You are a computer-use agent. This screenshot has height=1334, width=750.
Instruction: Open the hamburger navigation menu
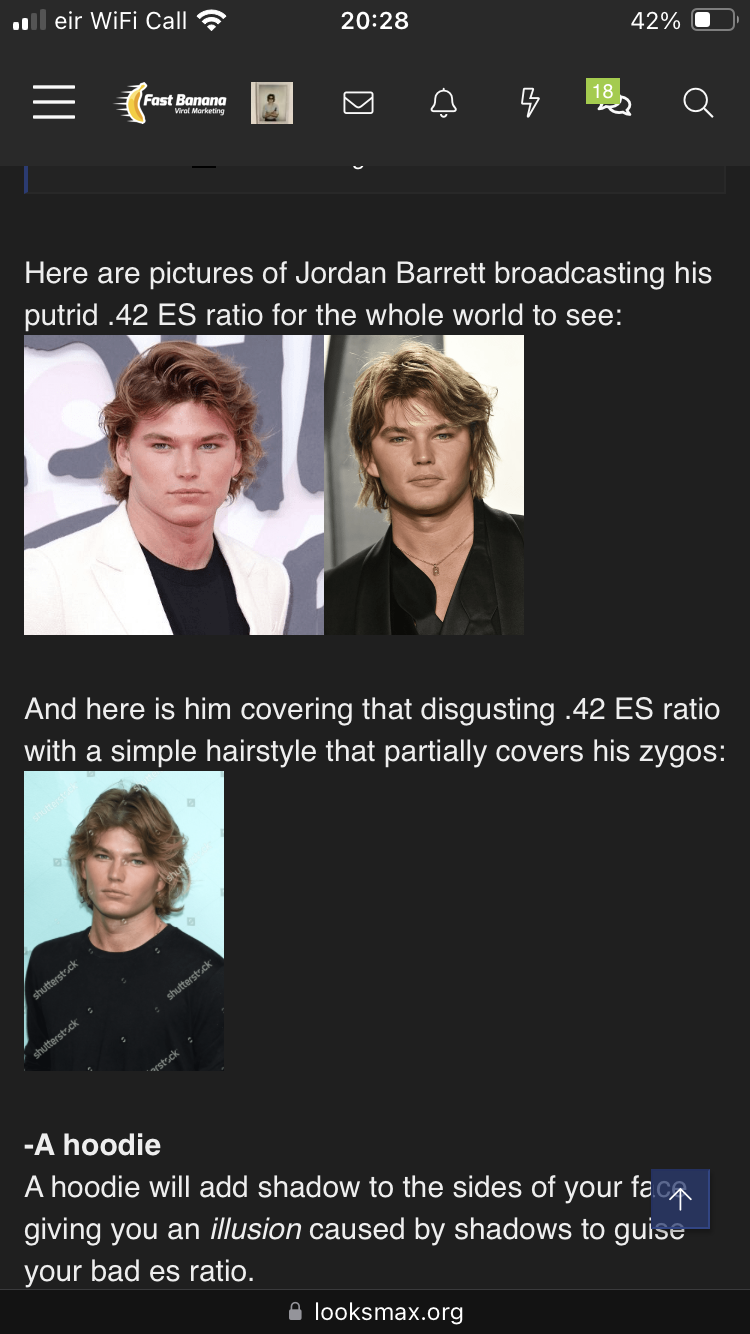point(54,102)
